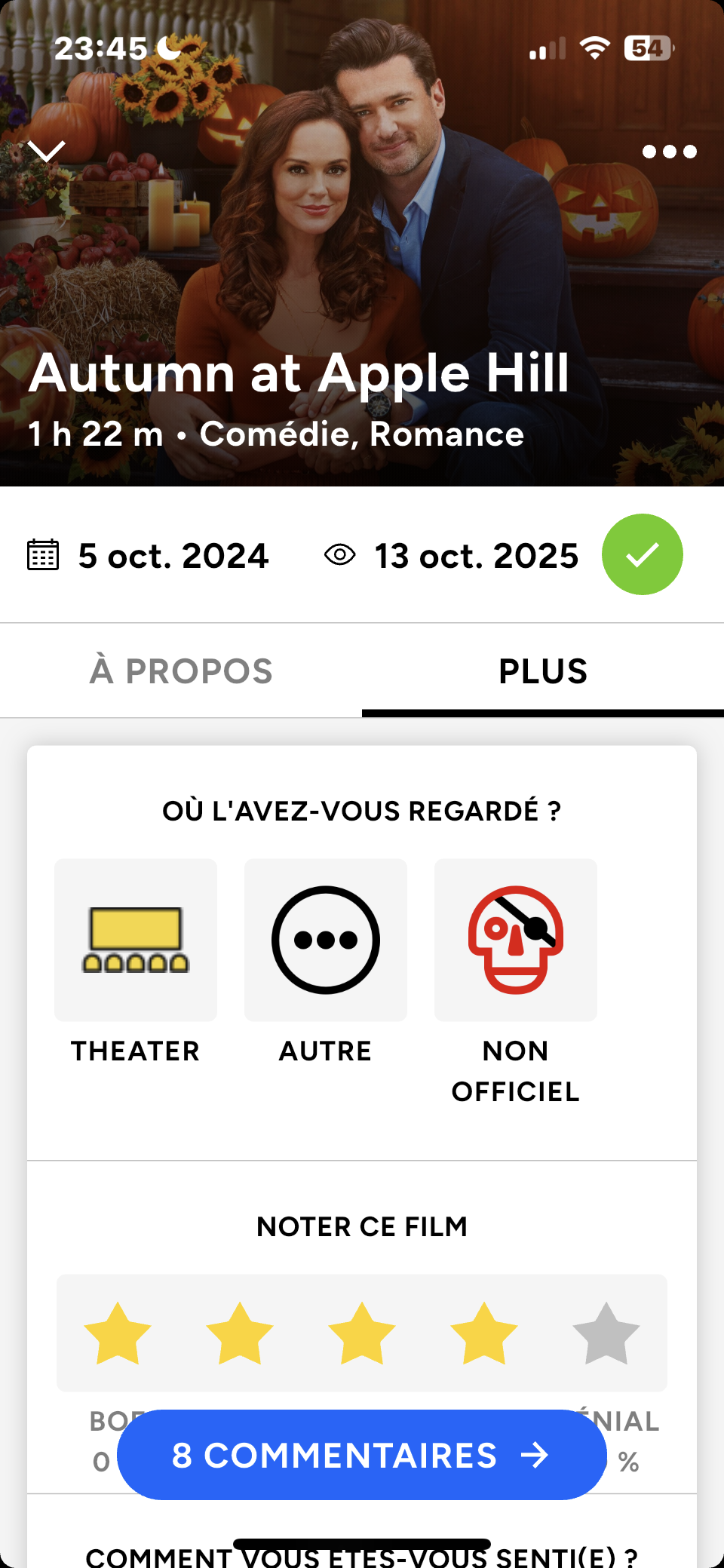The width and height of the screenshot is (724, 1568).
Task: Give the film two stars
Action: (x=240, y=1333)
